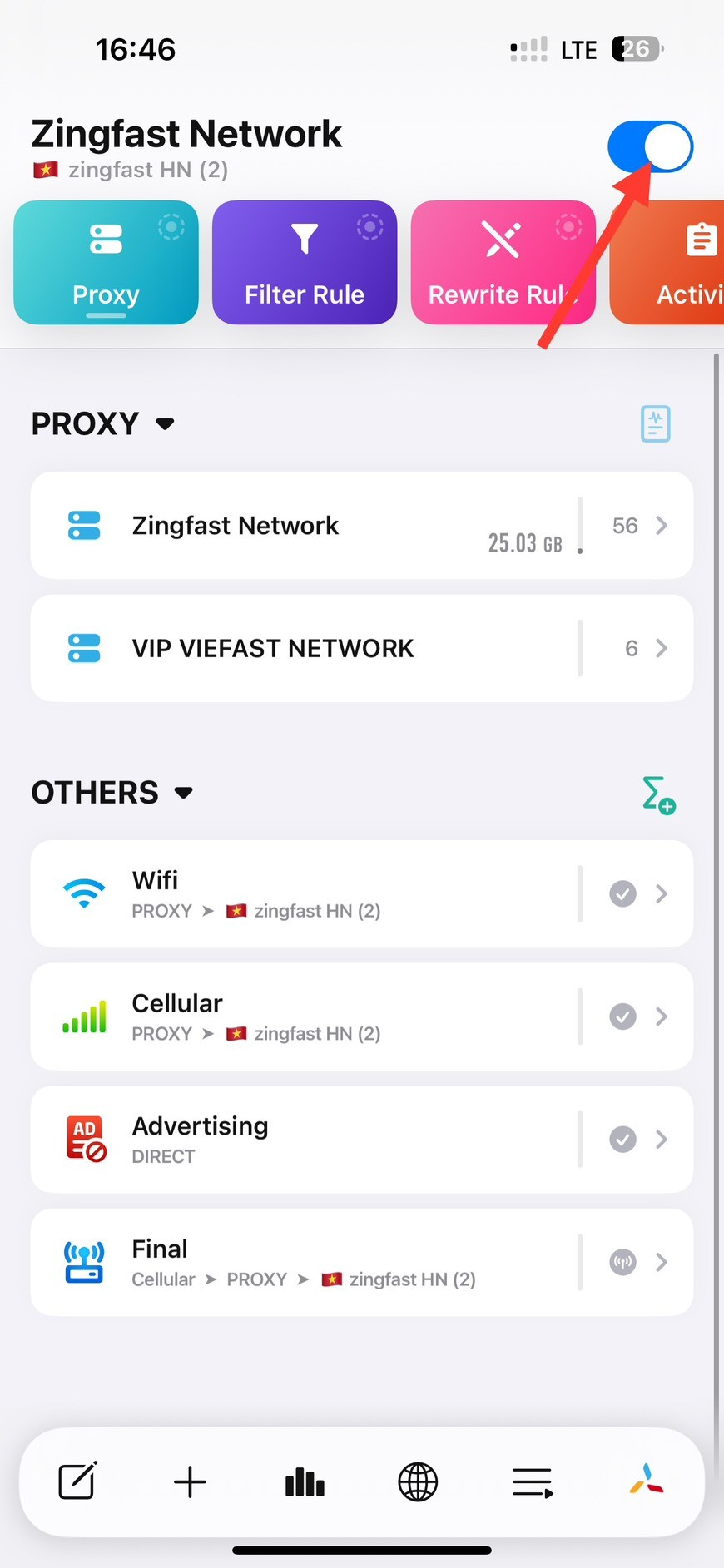Open the Proxy card
Screen dimensions: 724x1568
point(106,263)
